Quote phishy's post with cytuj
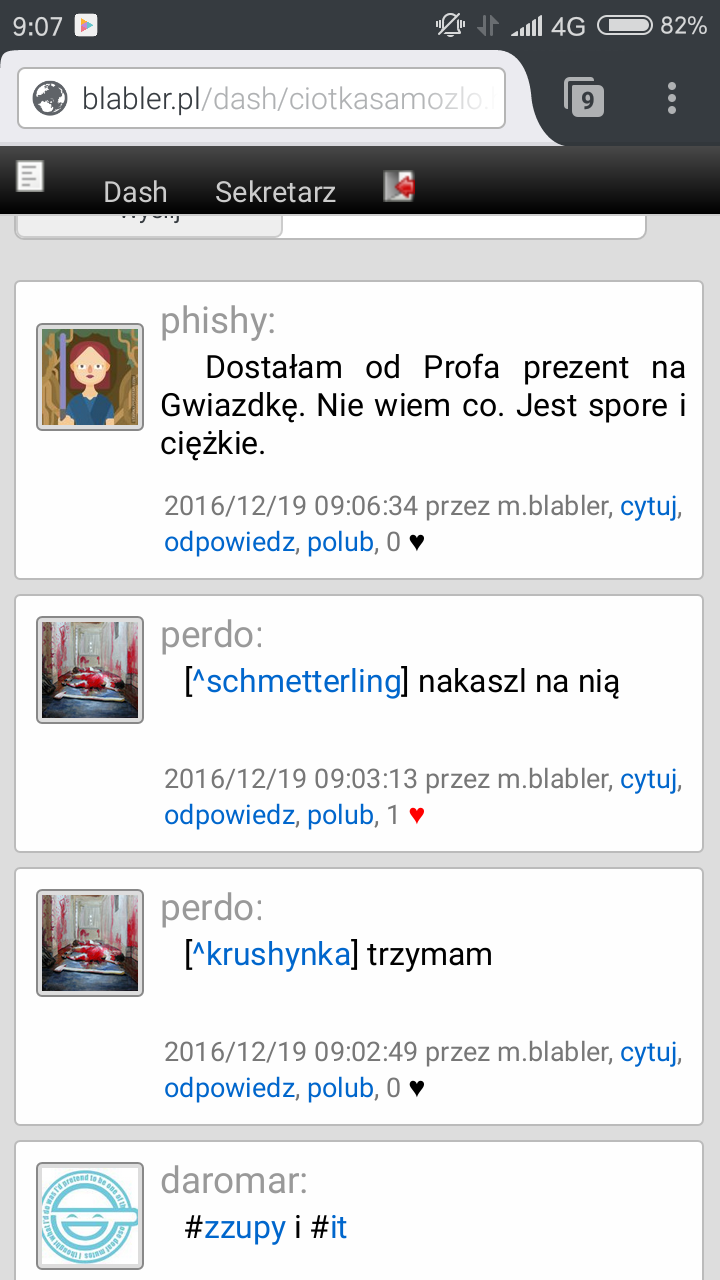 pyautogui.click(x=648, y=506)
